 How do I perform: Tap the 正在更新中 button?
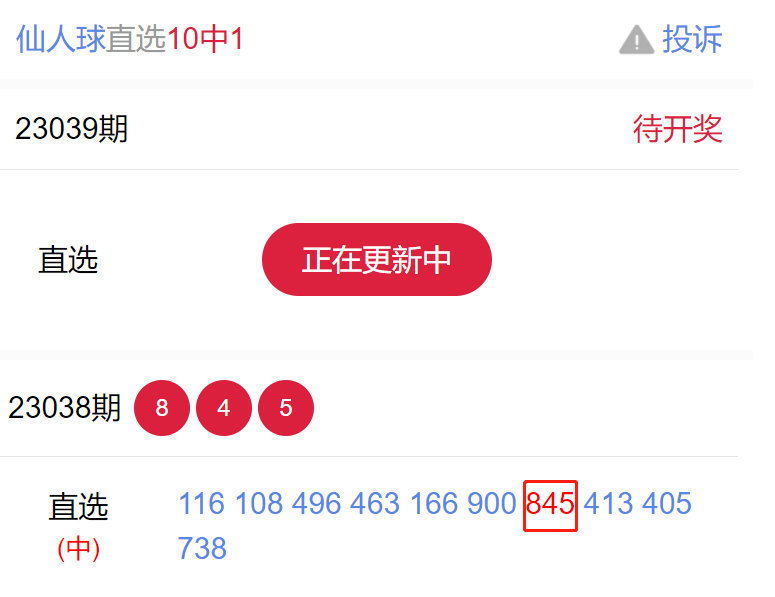(x=376, y=260)
